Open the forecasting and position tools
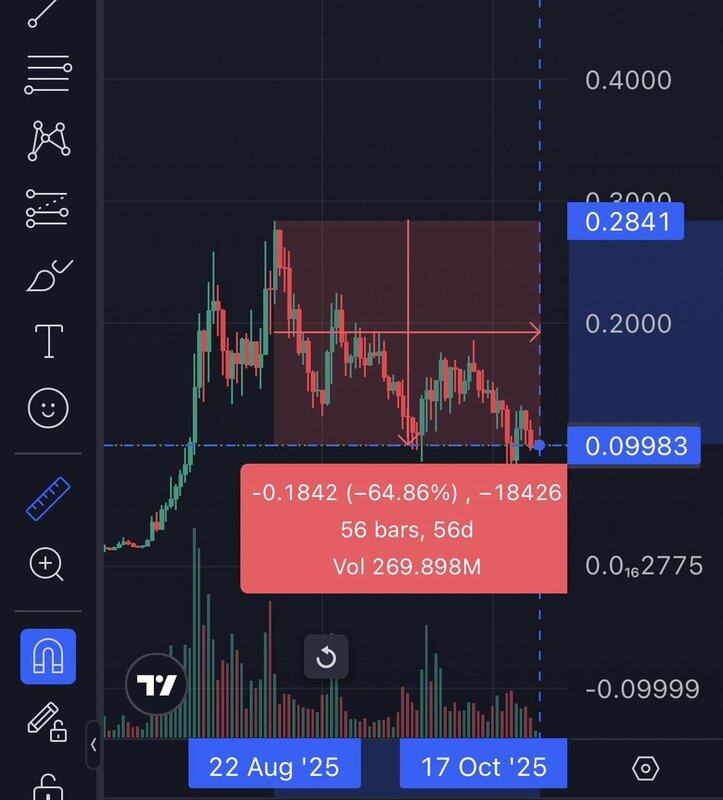 48,208
